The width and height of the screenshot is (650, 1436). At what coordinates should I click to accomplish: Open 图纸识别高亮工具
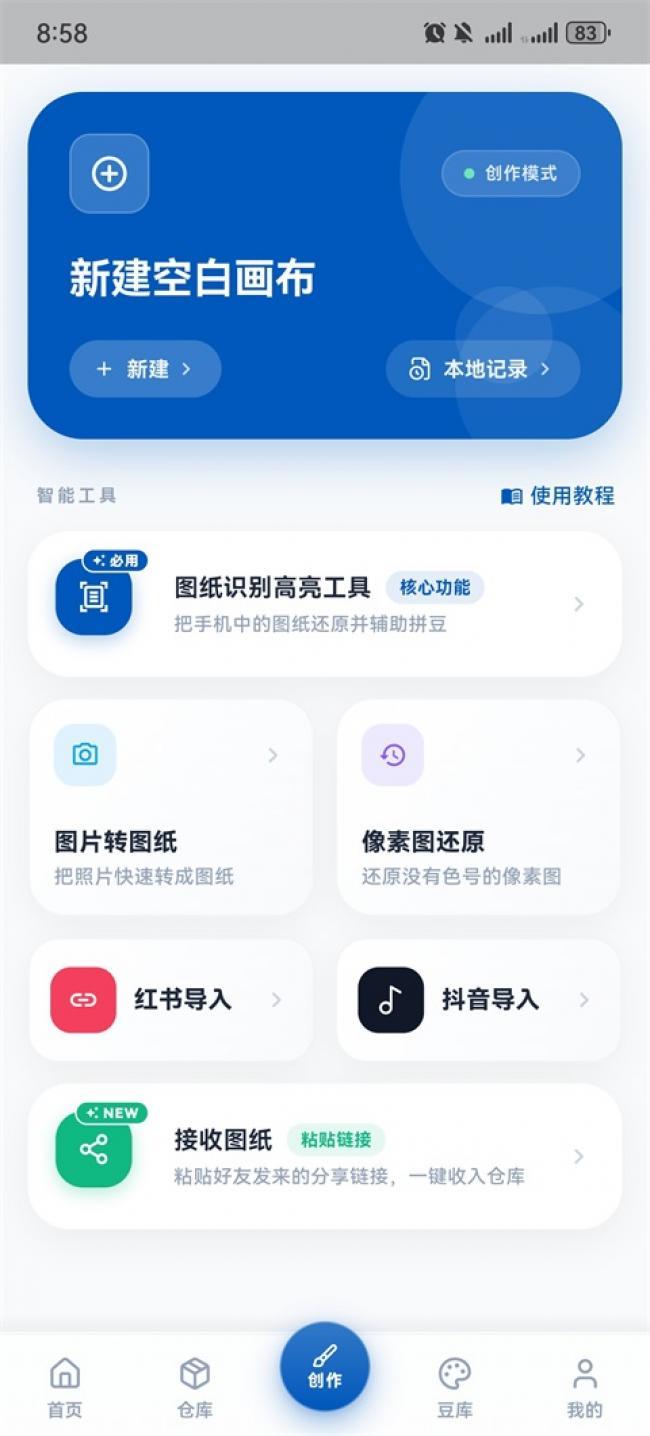click(x=325, y=604)
